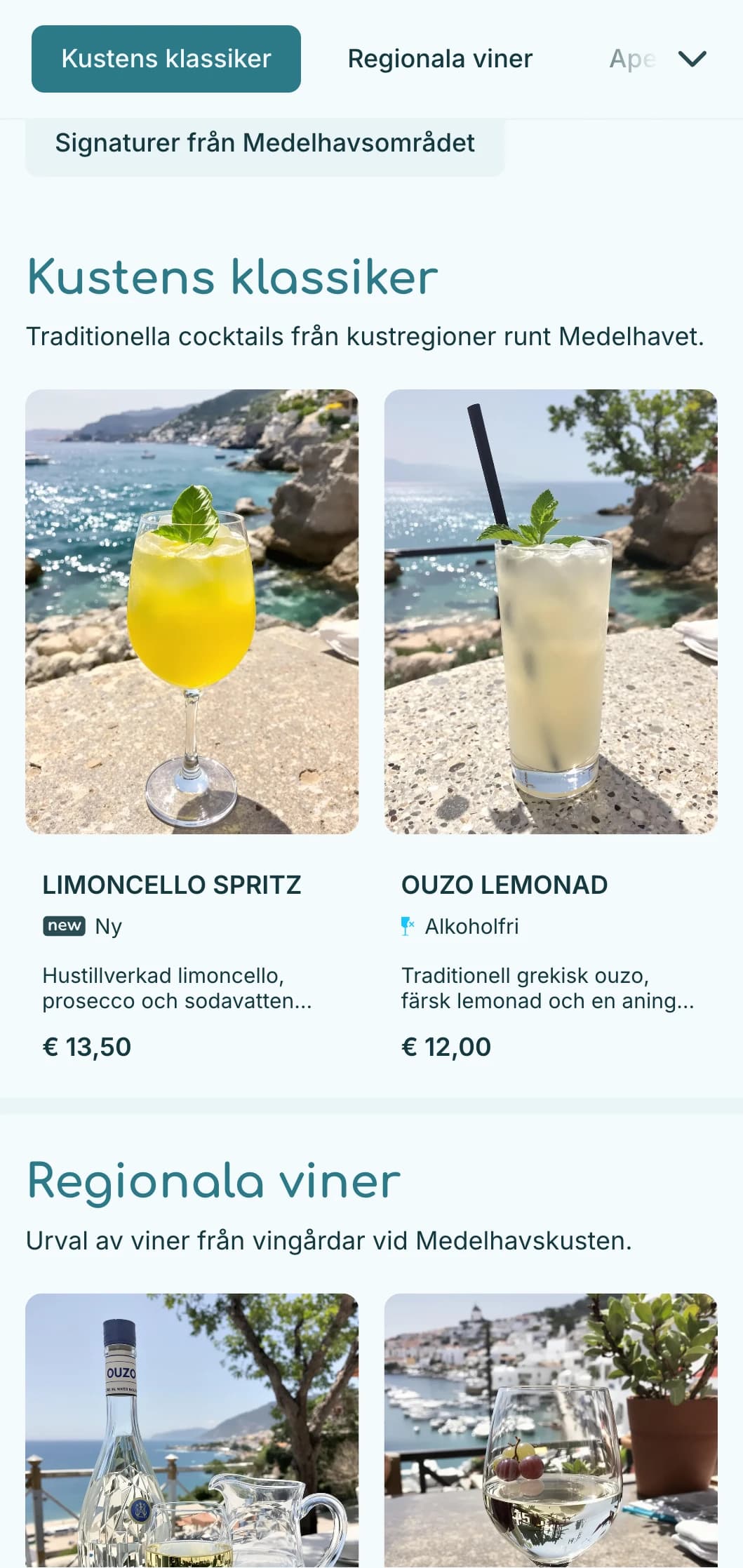The image size is (743, 1568).
Task: Tap the Signaturer från Medelhavsområdet chip
Action: pyautogui.click(x=265, y=143)
